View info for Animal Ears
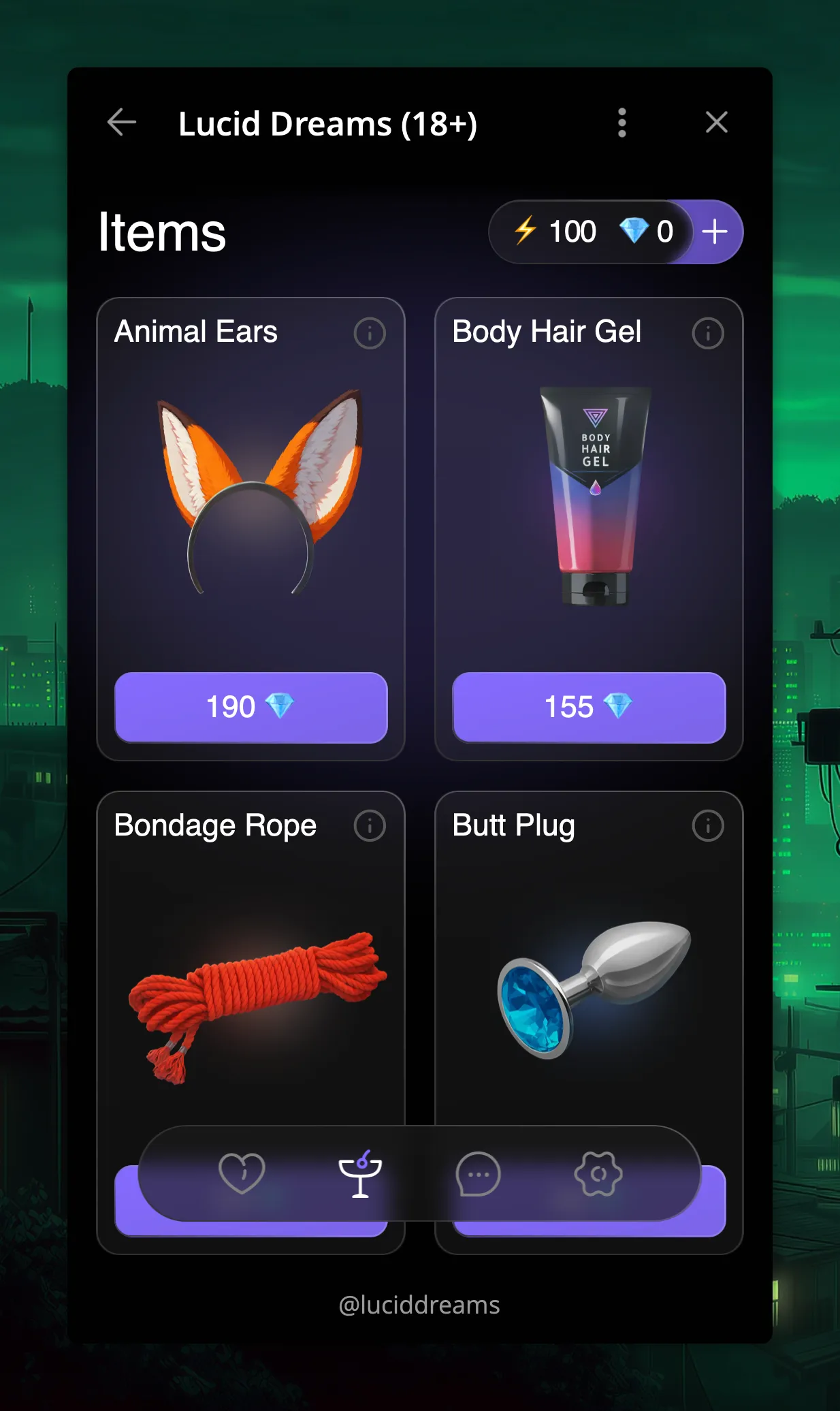This screenshot has width=840, height=1411. tap(370, 334)
